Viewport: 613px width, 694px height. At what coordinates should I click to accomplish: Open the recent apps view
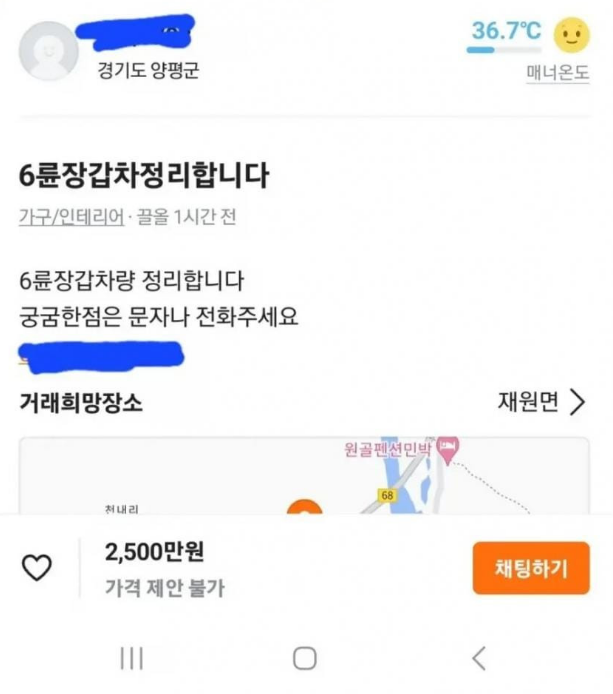131,657
